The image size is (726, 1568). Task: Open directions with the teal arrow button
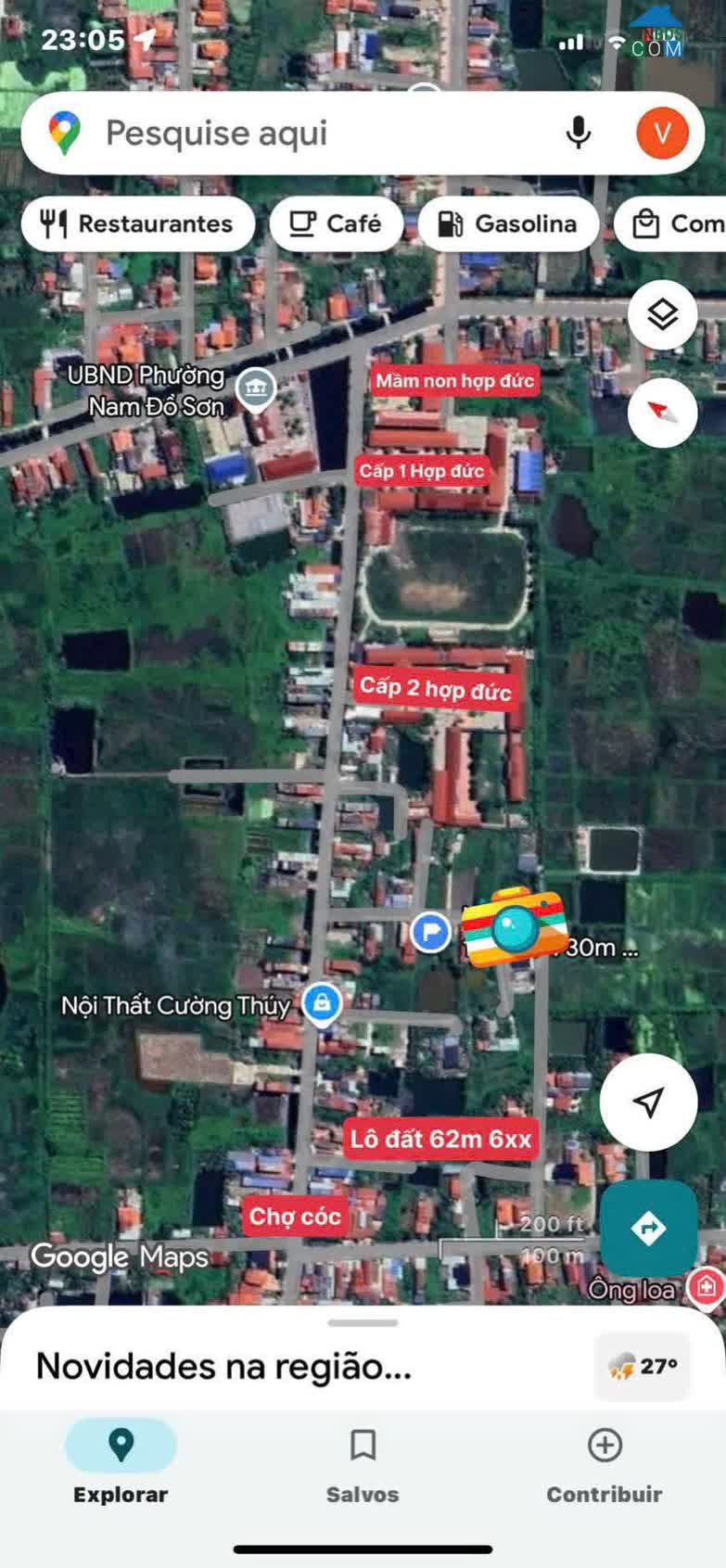[648, 1229]
